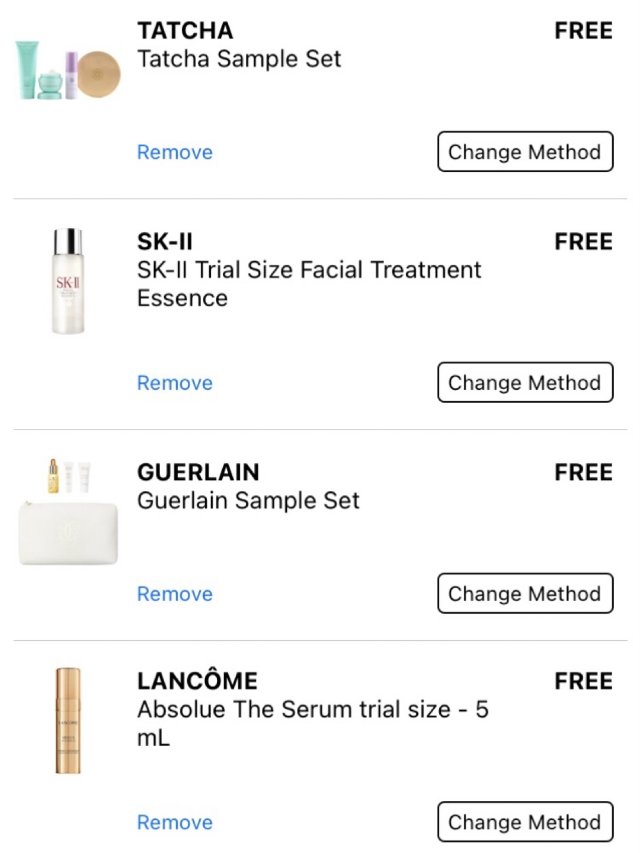The width and height of the screenshot is (640, 853).
Task: Change Method for Tatcha Sample Set
Action: click(x=525, y=152)
